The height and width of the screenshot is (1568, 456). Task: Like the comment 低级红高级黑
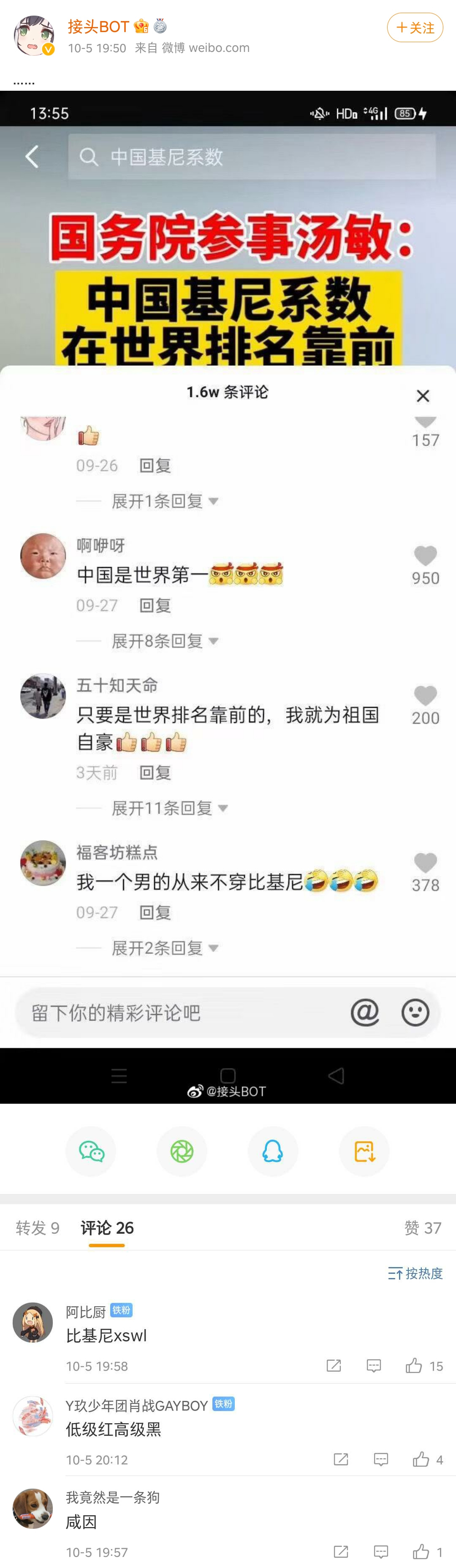(x=421, y=1460)
